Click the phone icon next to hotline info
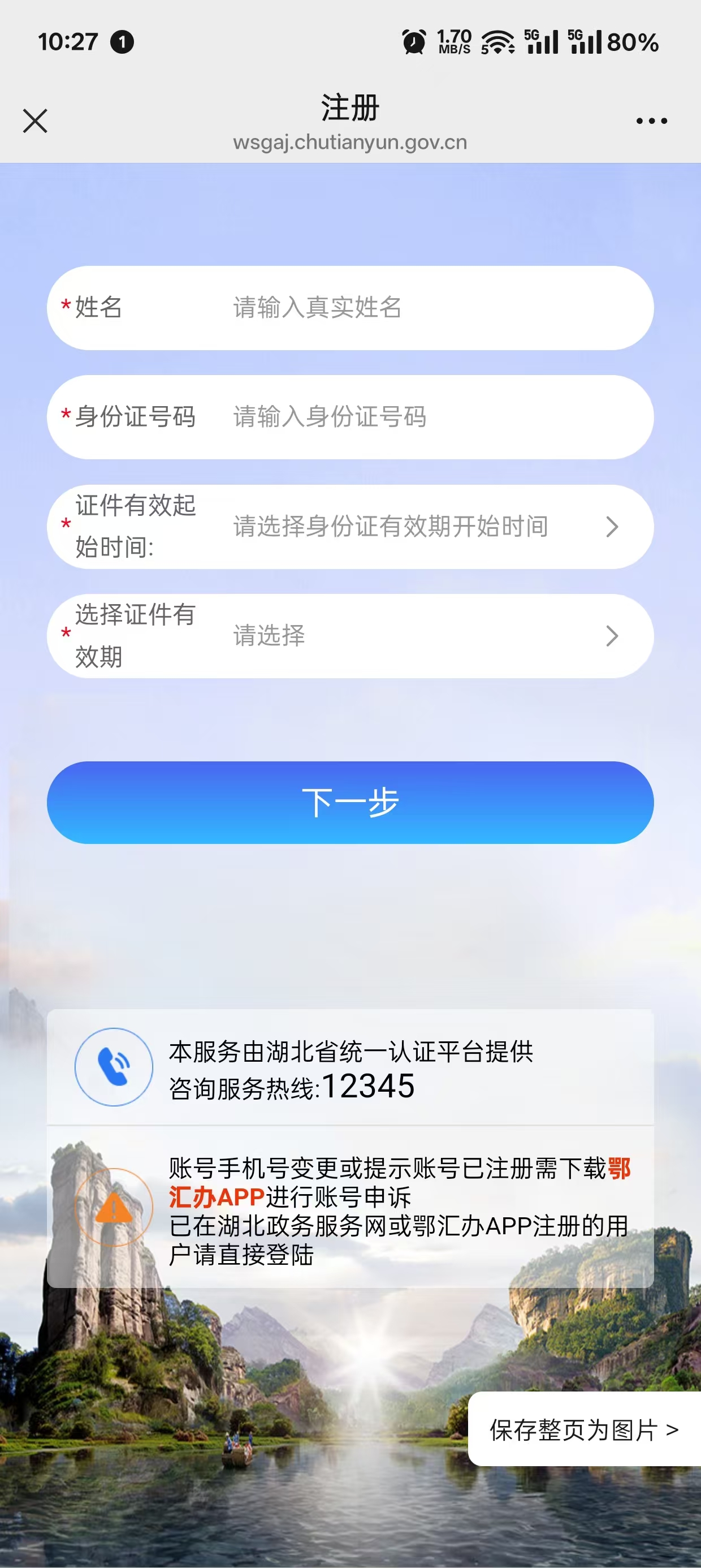Viewport: 701px width, 1568px height. (x=113, y=1066)
